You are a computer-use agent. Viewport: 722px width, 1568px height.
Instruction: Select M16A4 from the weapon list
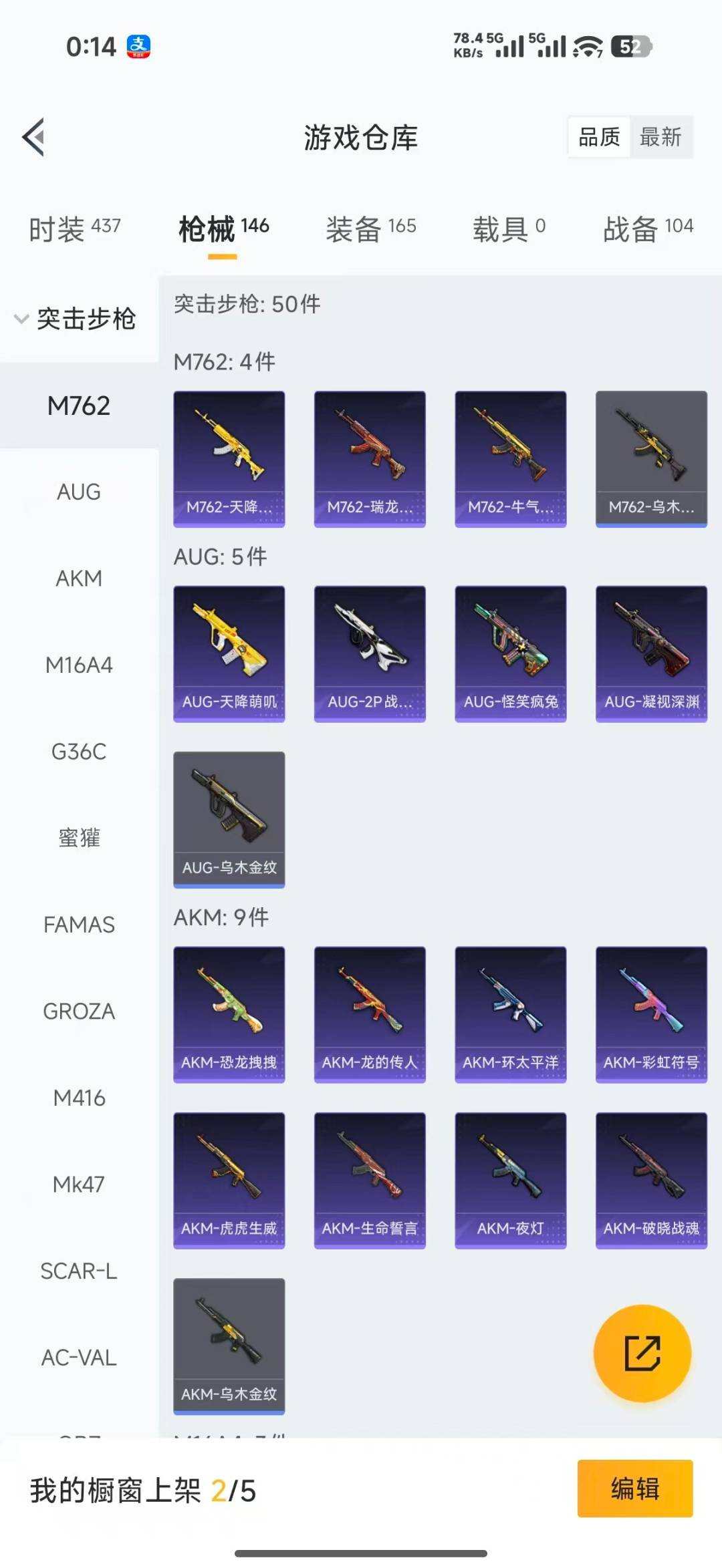pos(79,665)
